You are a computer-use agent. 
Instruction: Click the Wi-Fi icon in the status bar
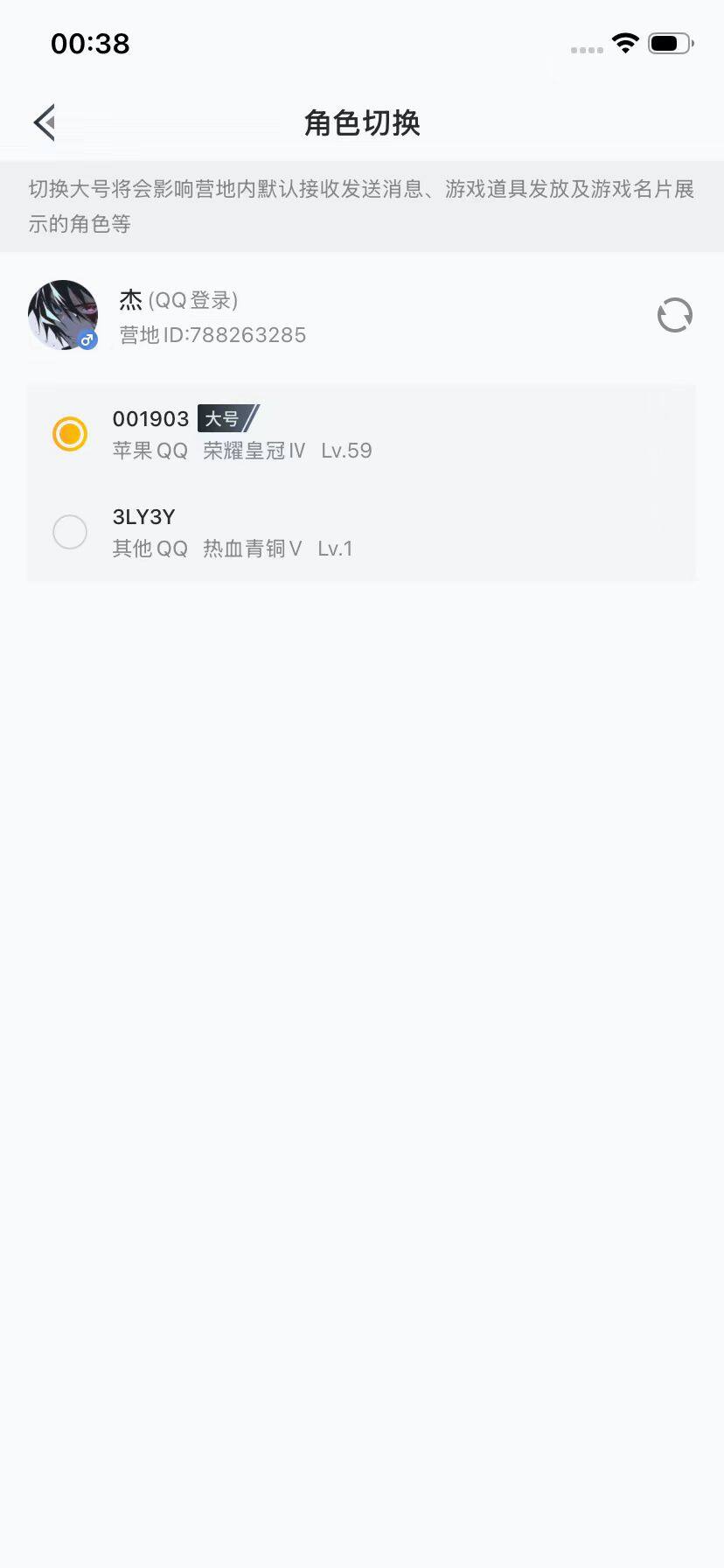[x=625, y=42]
